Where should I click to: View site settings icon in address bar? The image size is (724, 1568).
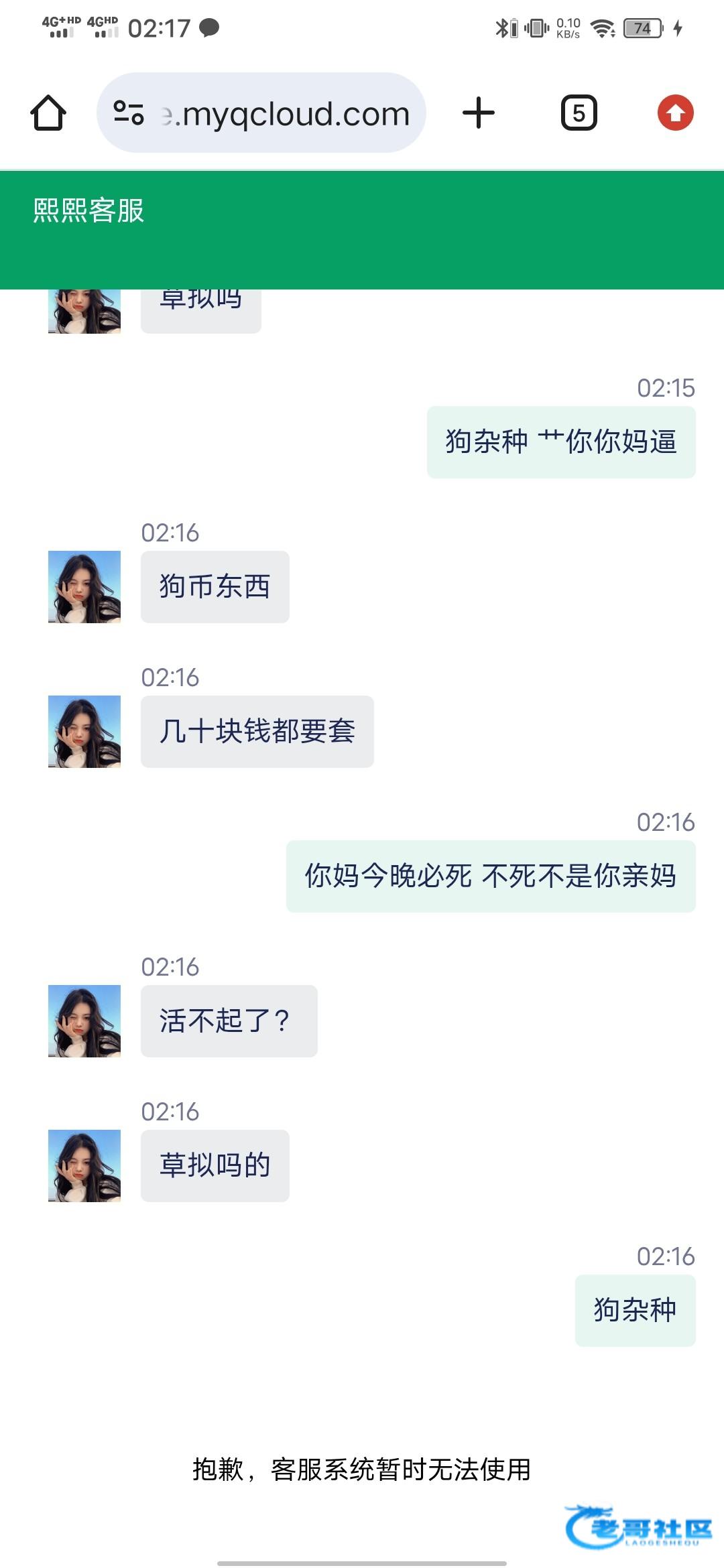[129, 113]
